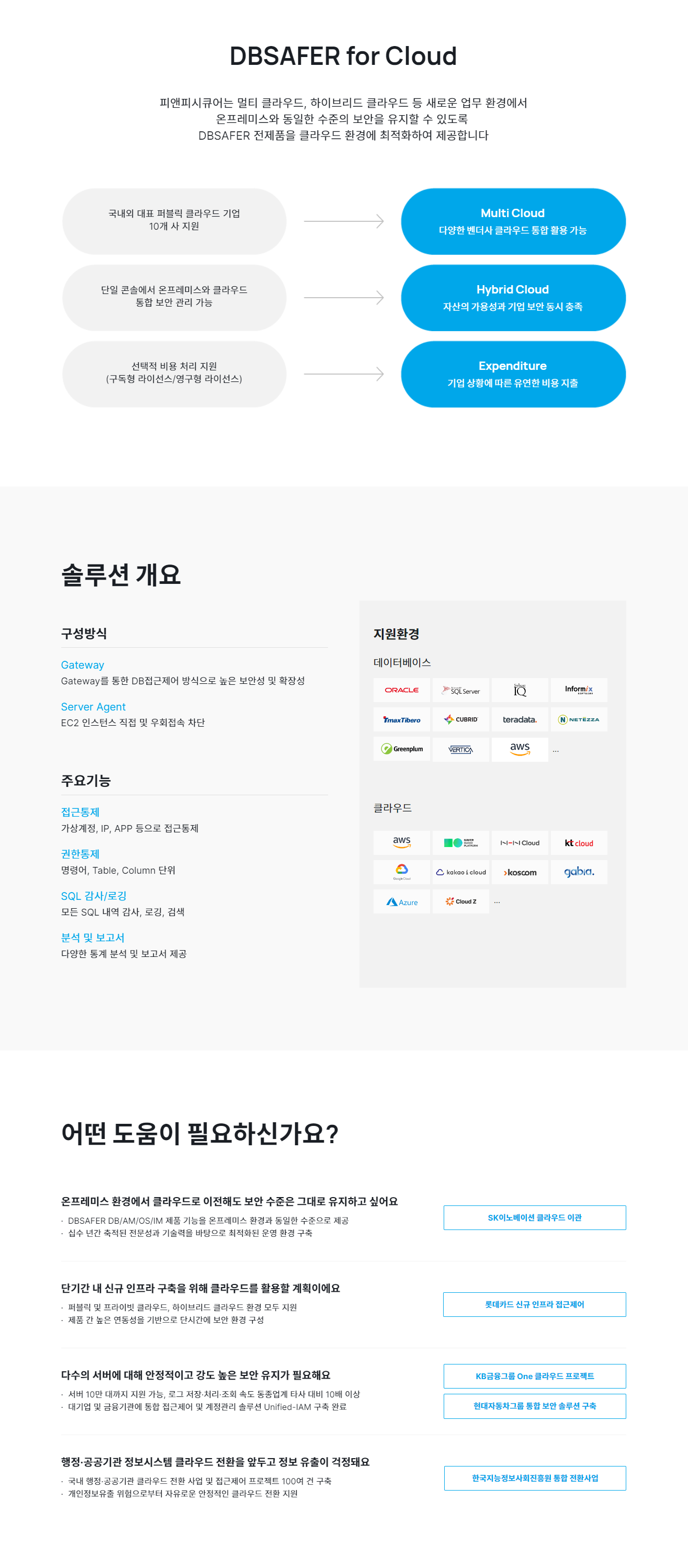Viewport: 688px width, 1568px height.
Task: Open 롯데카드 신규 인프라 접근제어 case
Action: click(x=534, y=1304)
